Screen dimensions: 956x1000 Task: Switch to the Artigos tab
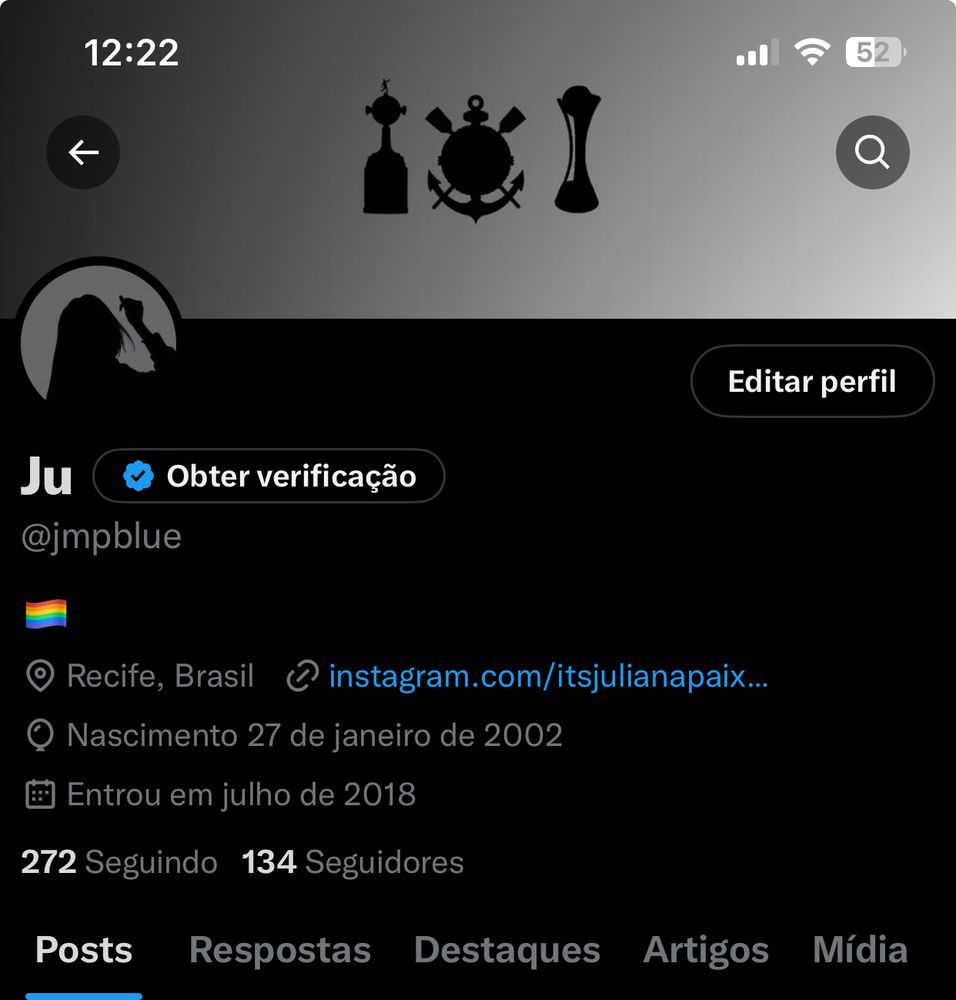[x=706, y=950]
